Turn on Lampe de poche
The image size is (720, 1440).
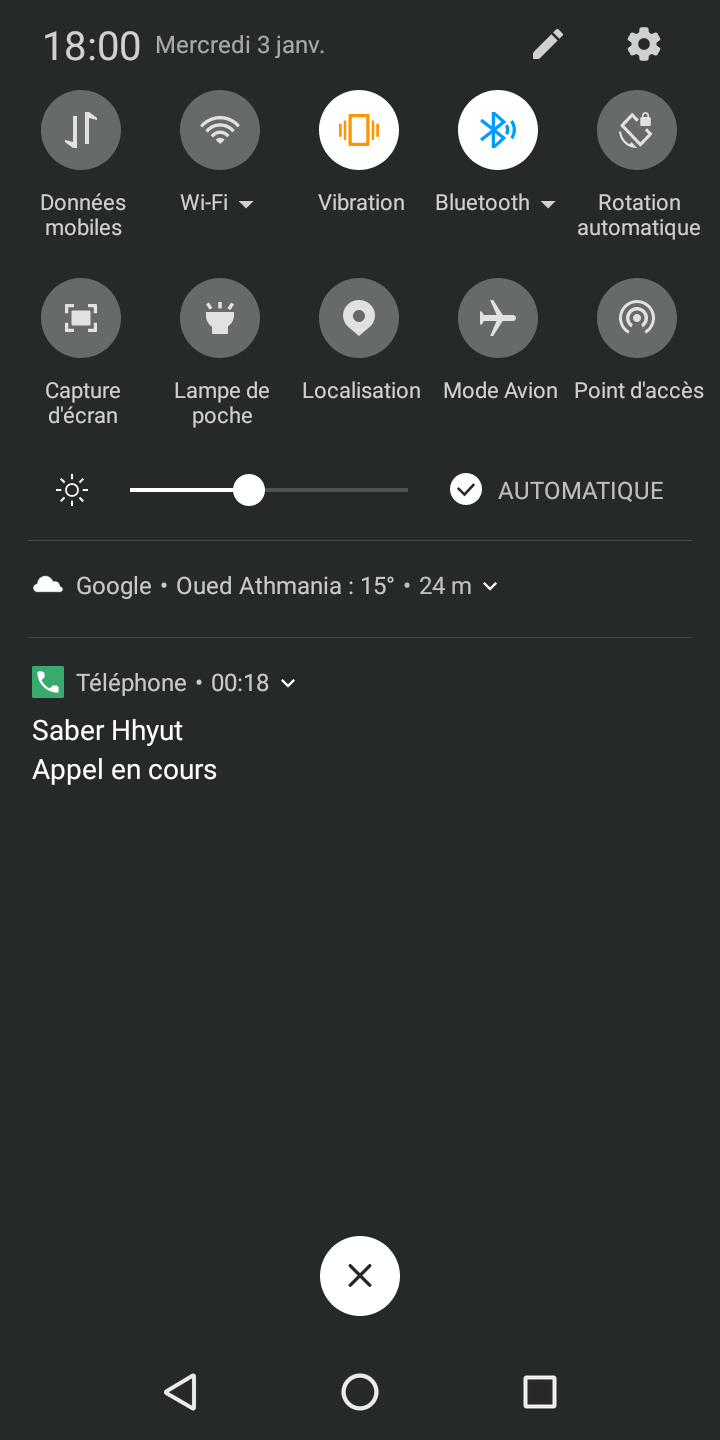pos(220,318)
